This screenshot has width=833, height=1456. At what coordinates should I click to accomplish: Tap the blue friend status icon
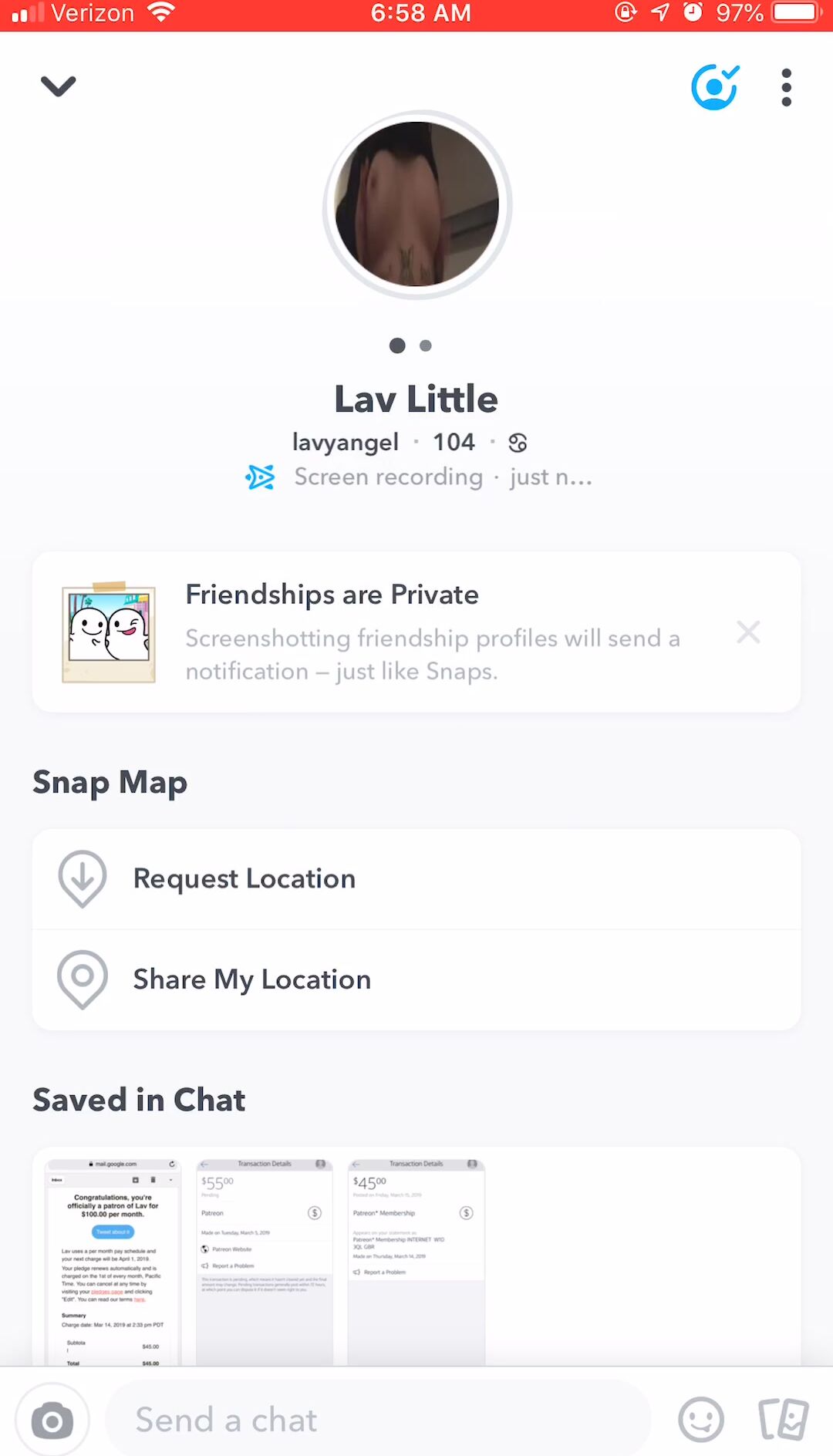[x=715, y=87]
